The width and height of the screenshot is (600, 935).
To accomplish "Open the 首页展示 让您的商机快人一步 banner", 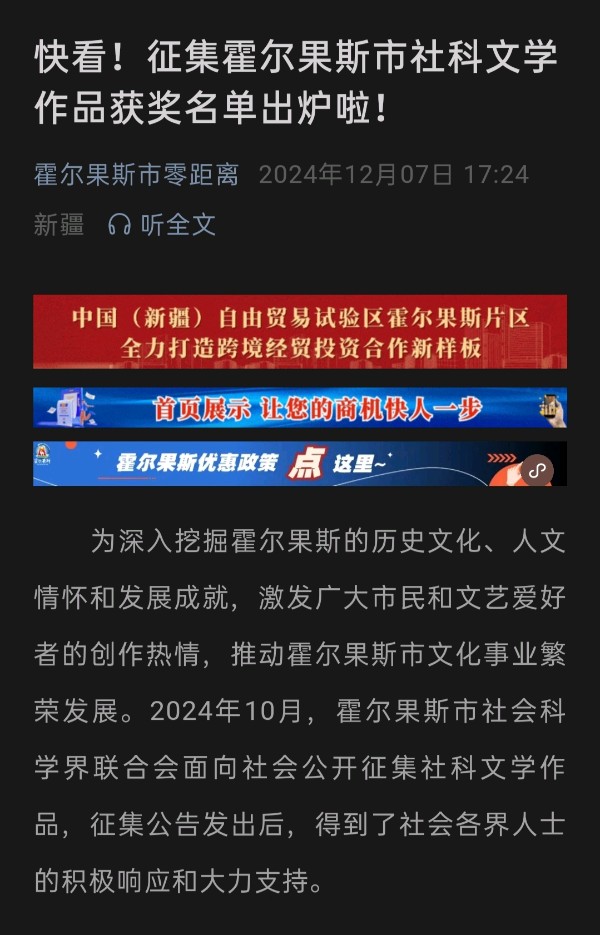I will point(299,408).
